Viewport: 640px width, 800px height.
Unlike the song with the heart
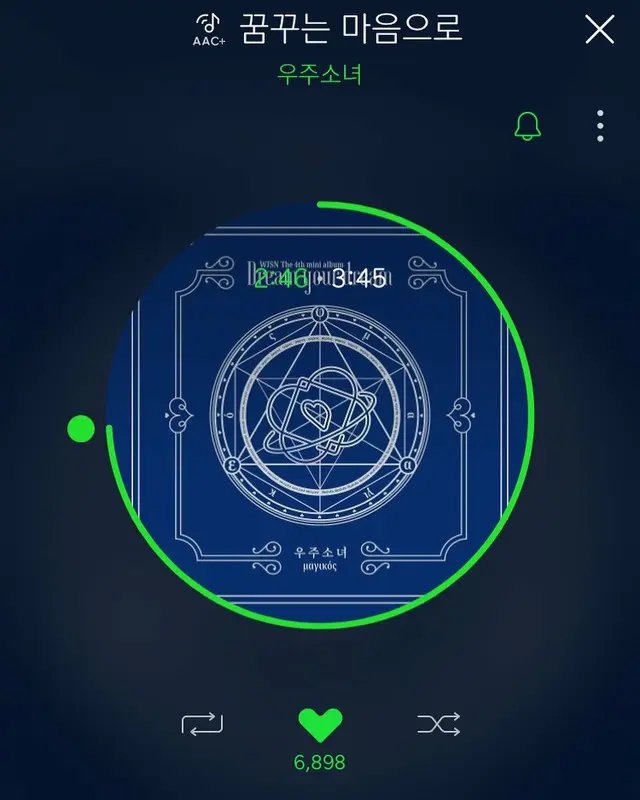pos(320,724)
